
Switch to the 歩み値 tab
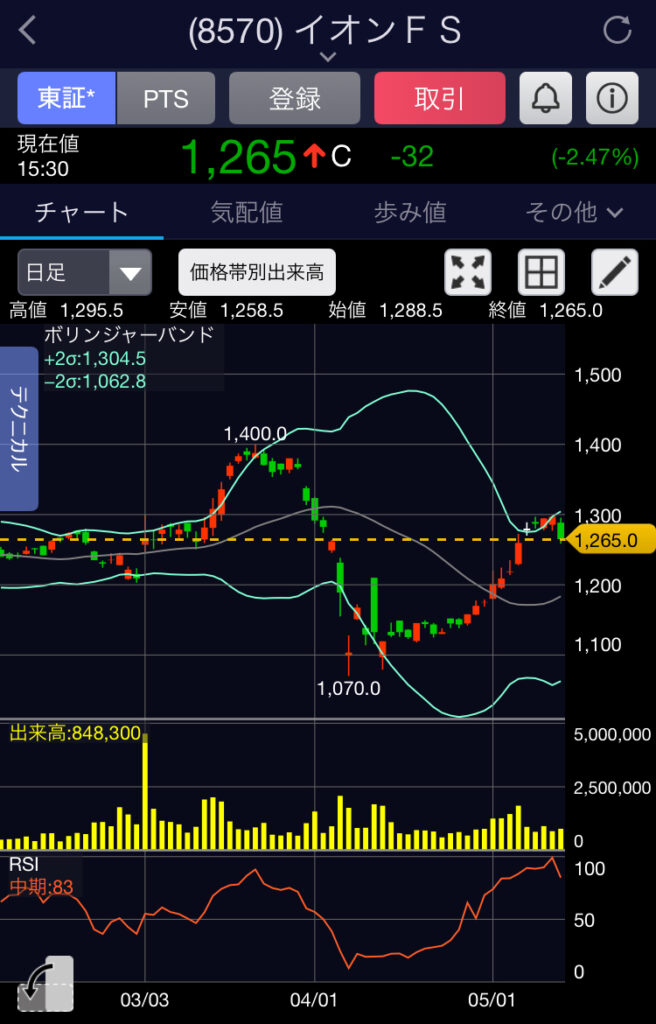(410, 212)
